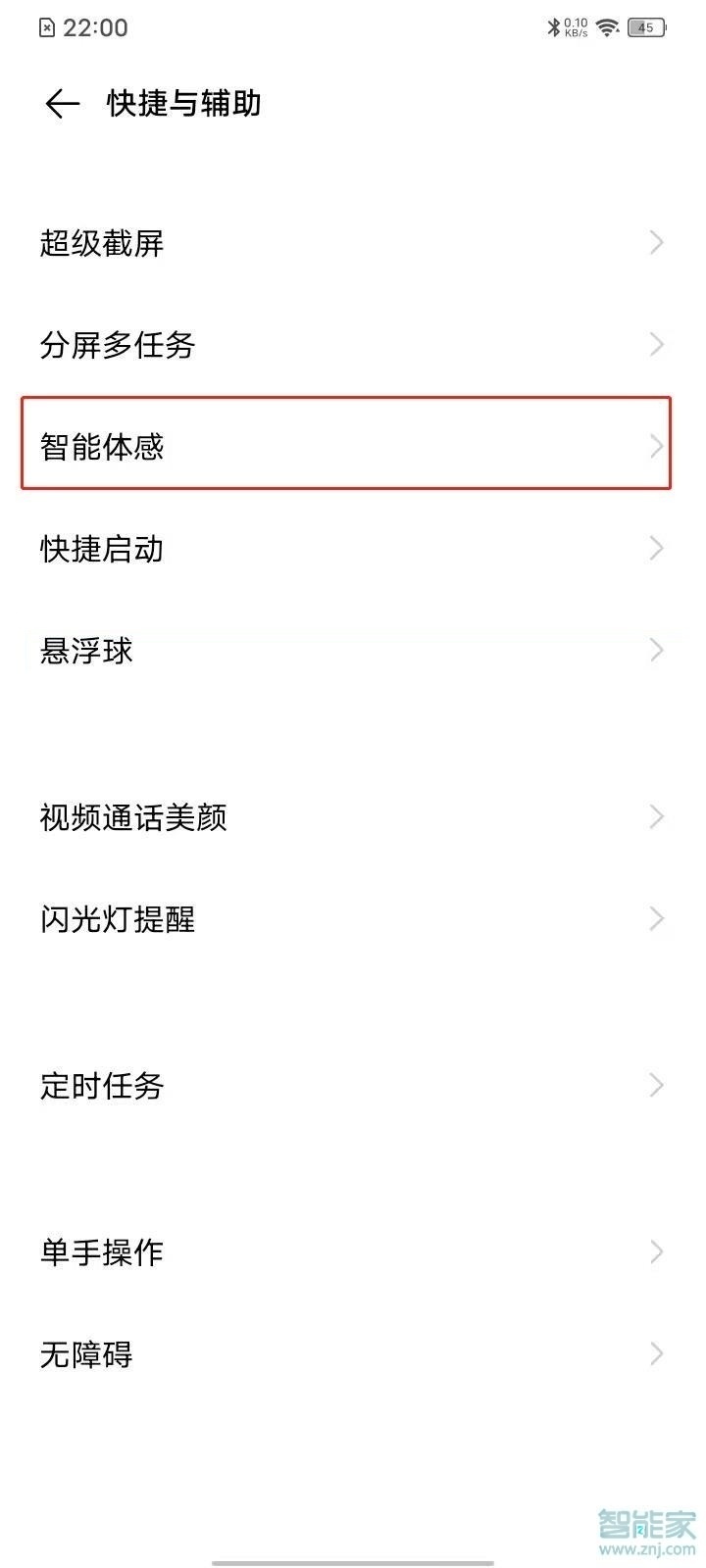Tap the clock showing 22:00 in the status bar
The image size is (706, 1568).
(94, 26)
